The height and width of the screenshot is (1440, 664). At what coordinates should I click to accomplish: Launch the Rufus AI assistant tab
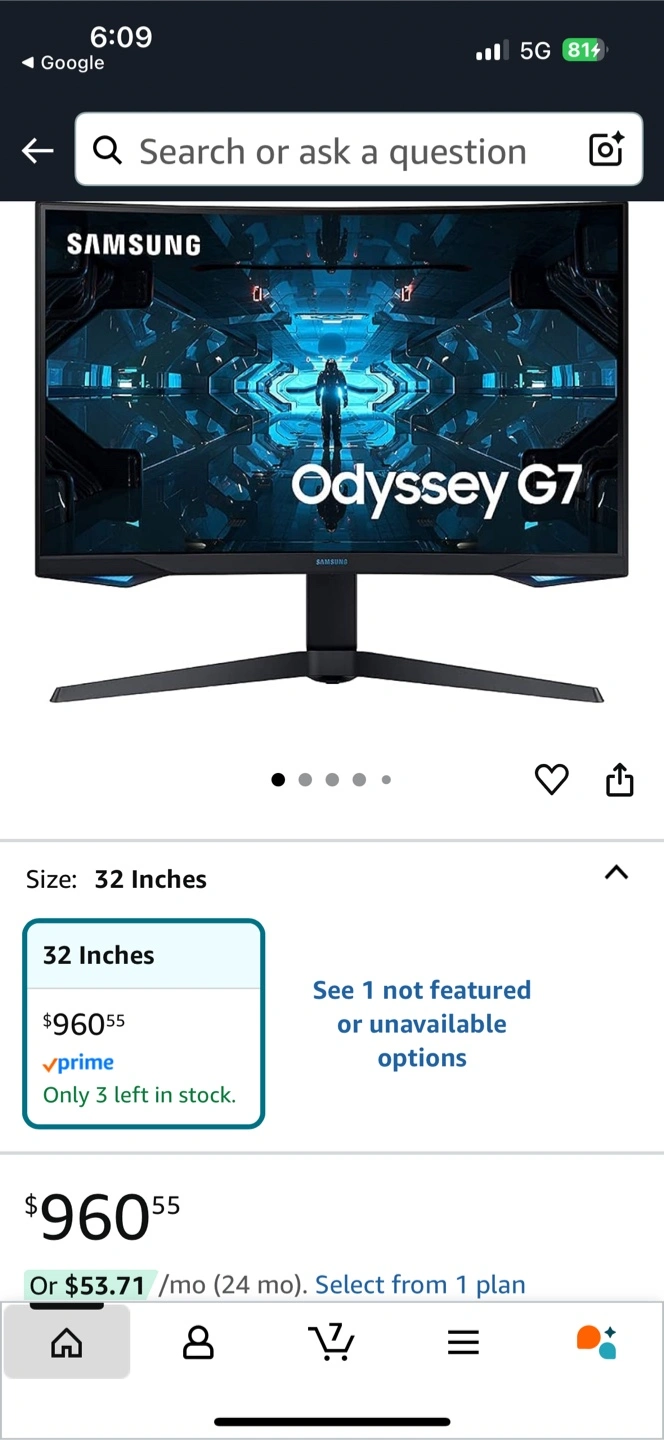pyautogui.click(x=596, y=1342)
